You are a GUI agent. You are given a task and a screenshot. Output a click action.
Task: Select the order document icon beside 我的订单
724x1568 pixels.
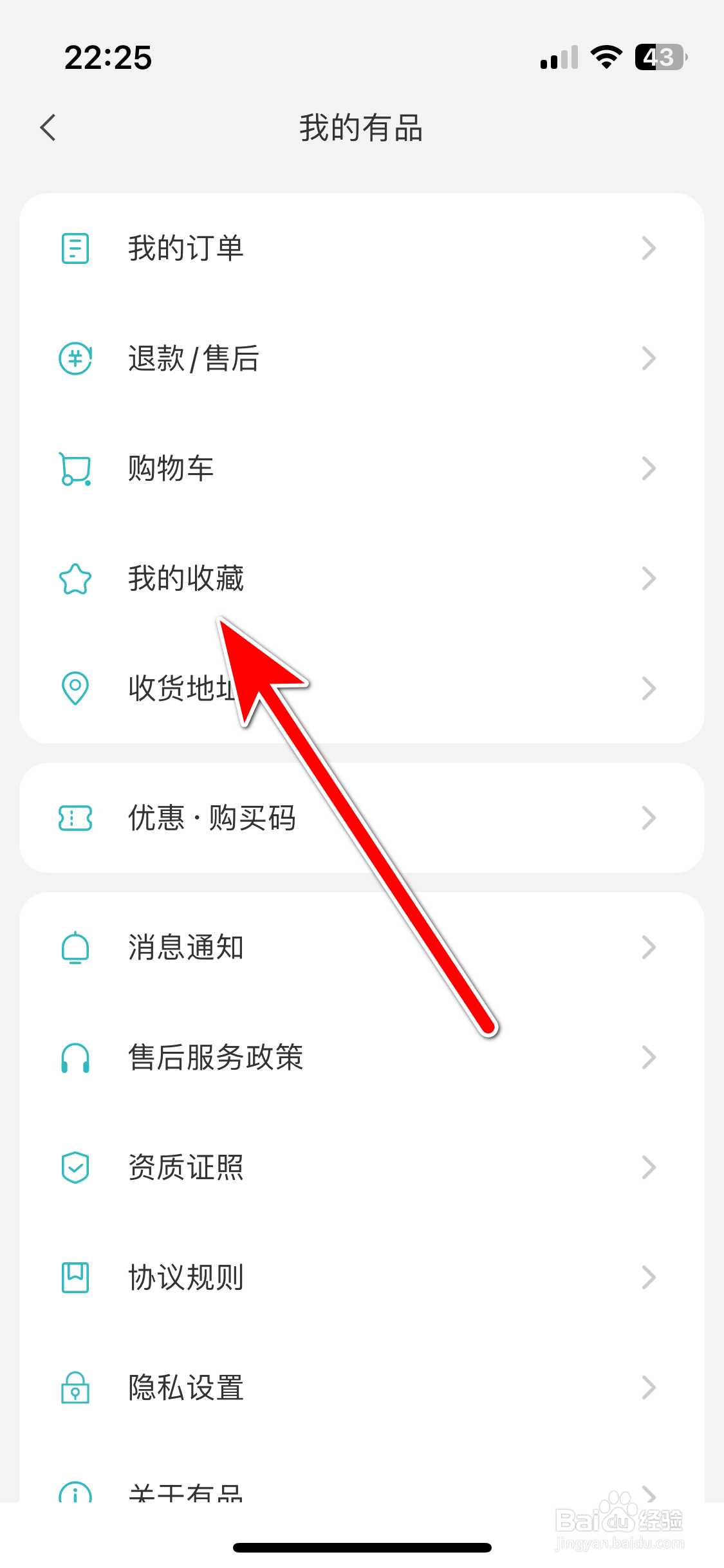click(75, 248)
